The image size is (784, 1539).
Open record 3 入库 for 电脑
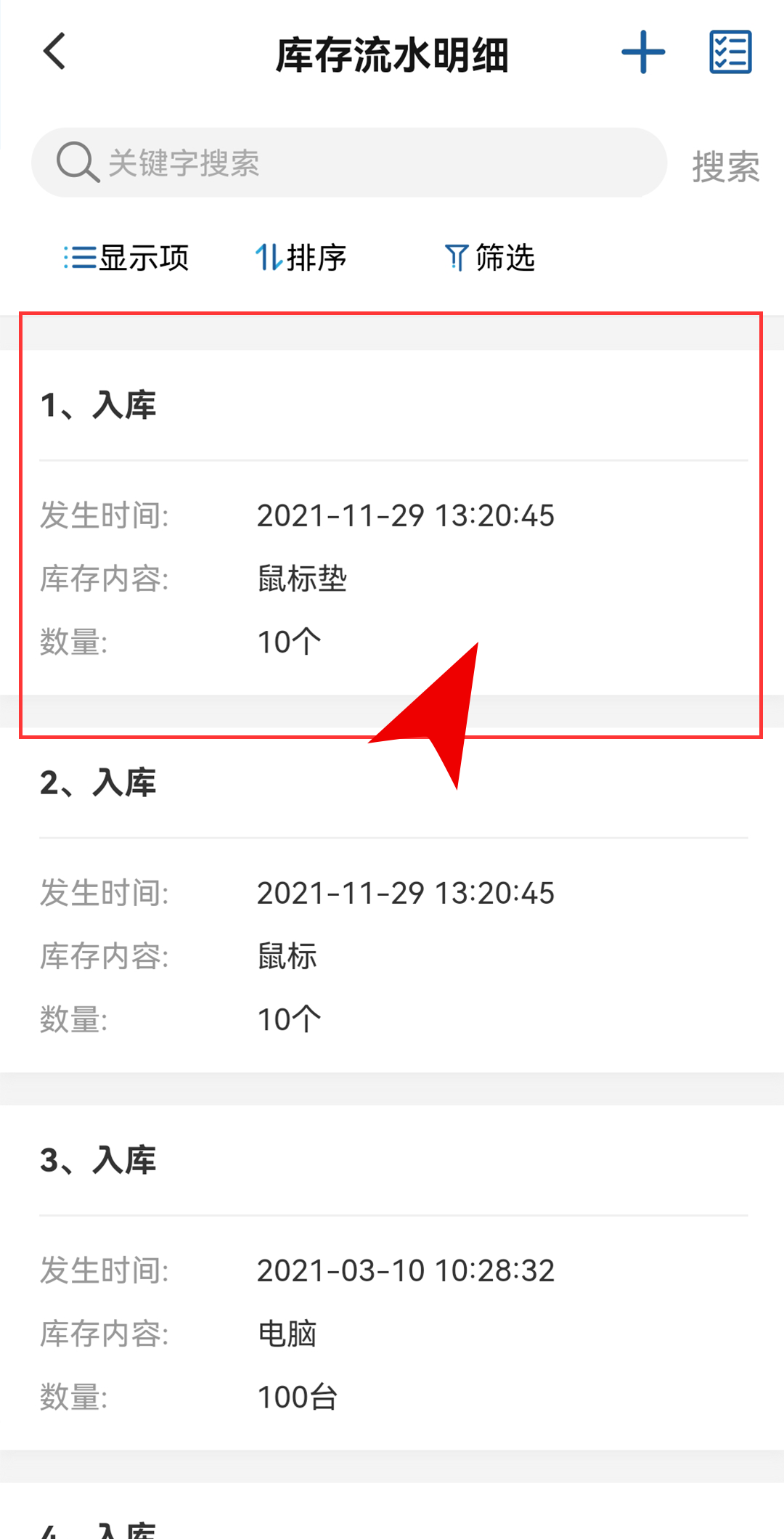coord(392,1278)
